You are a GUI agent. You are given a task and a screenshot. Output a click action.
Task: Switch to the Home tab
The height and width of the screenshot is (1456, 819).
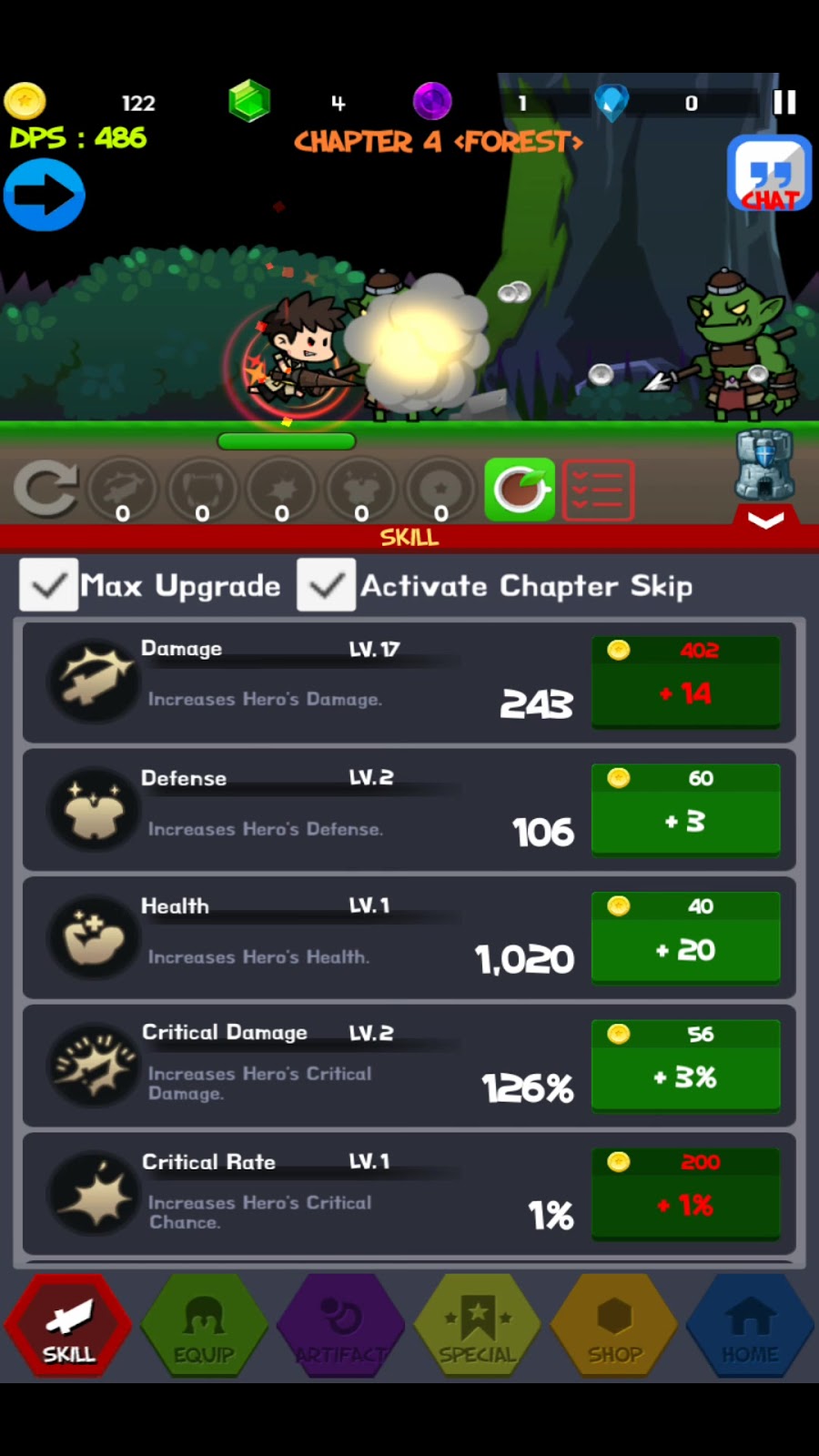[x=750, y=1328]
